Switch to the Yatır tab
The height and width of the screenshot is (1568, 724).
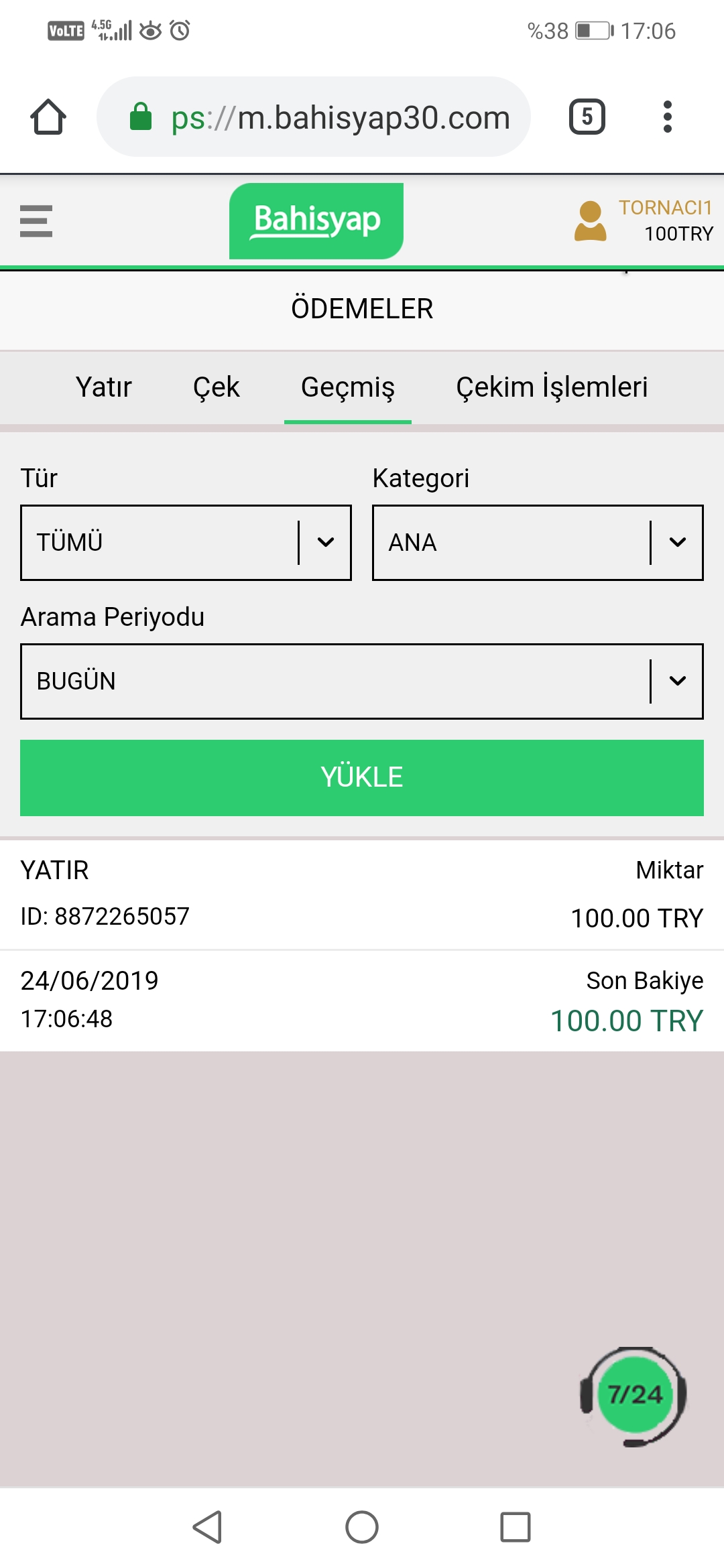(103, 387)
